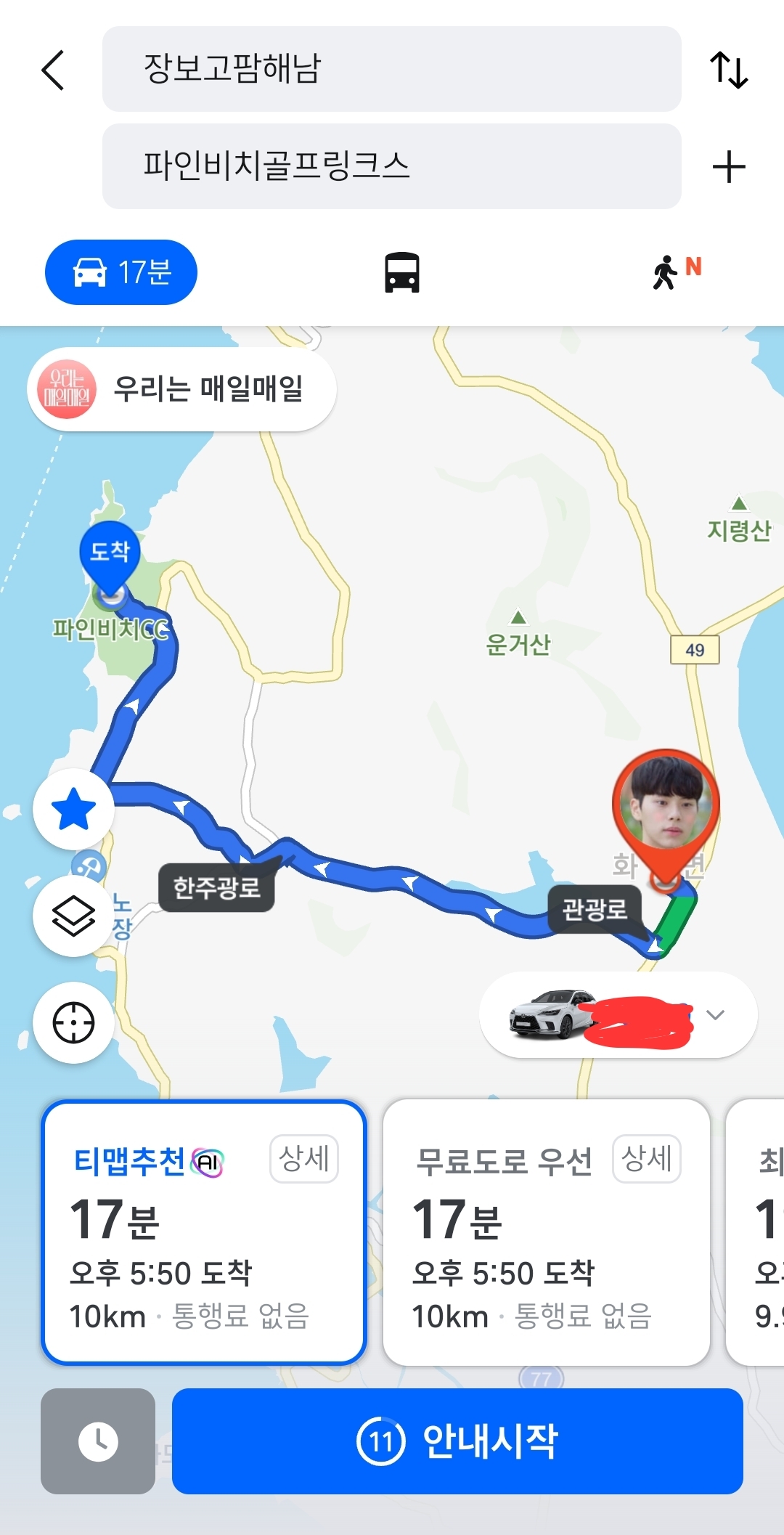Open favorites with the star button
Viewport: 784px width, 1535px height.
click(73, 809)
